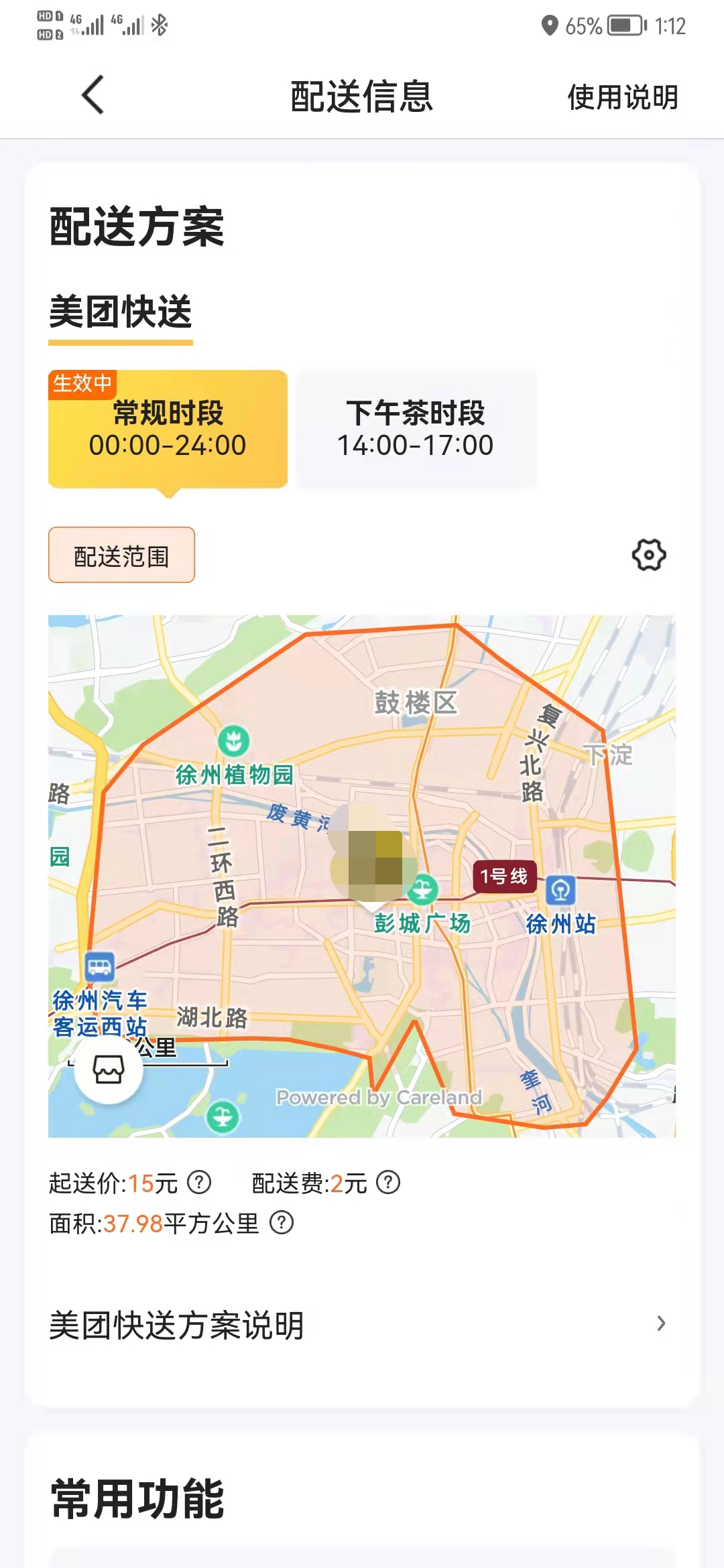Show help for 面积 coverage area

[x=282, y=1222]
